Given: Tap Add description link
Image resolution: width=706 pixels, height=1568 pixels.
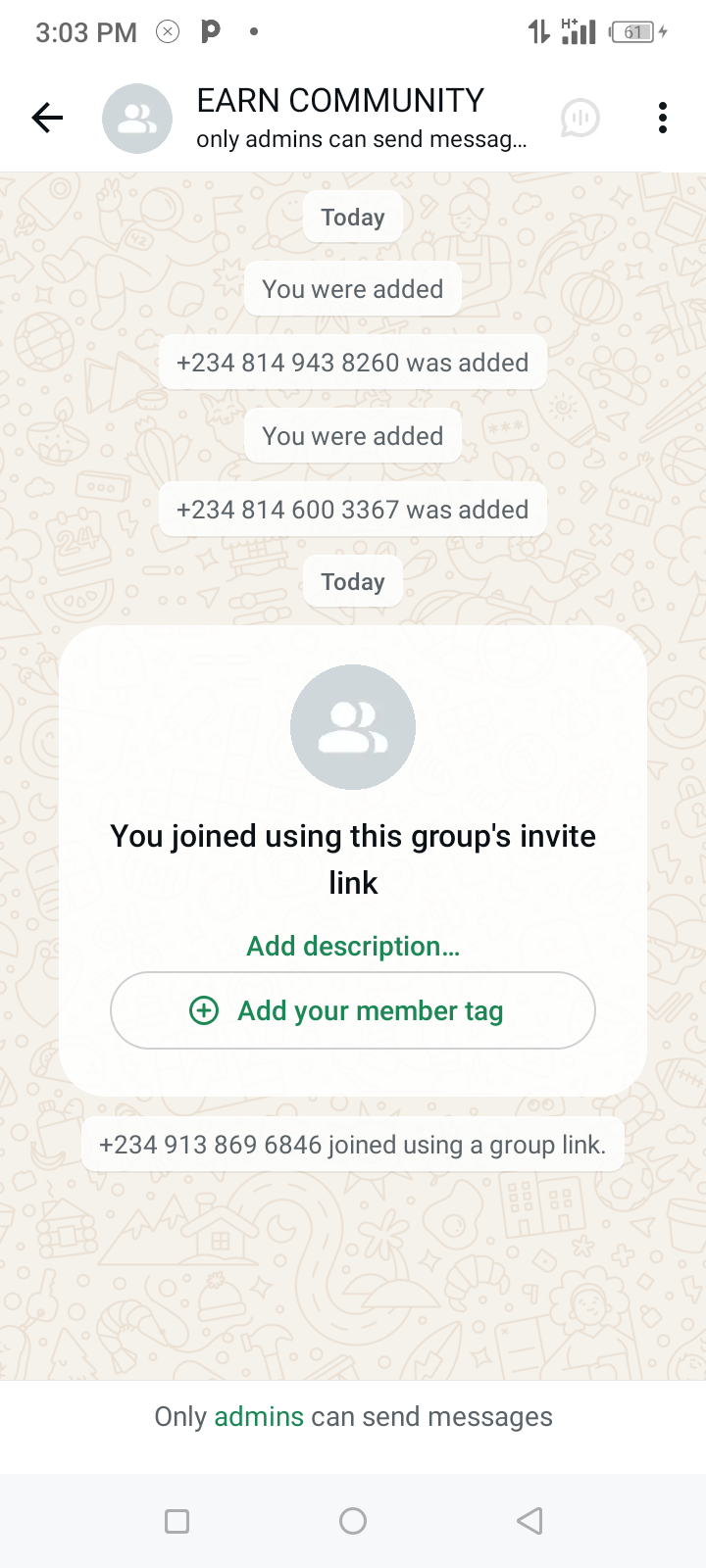Looking at the screenshot, I should (353, 947).
